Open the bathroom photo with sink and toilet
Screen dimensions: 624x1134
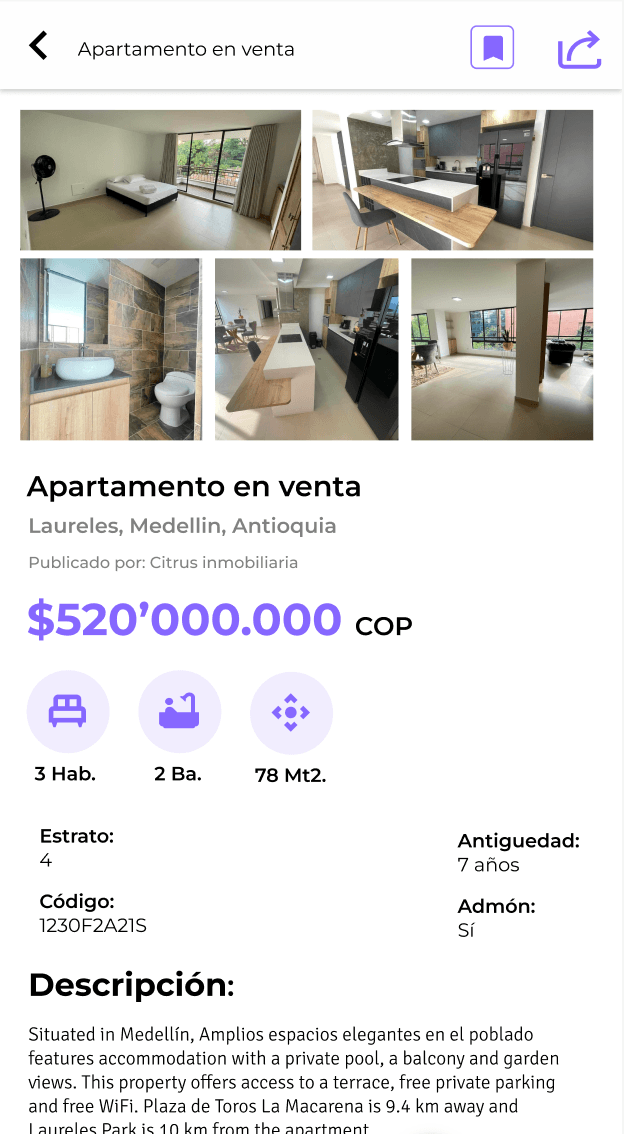[111, 349]
